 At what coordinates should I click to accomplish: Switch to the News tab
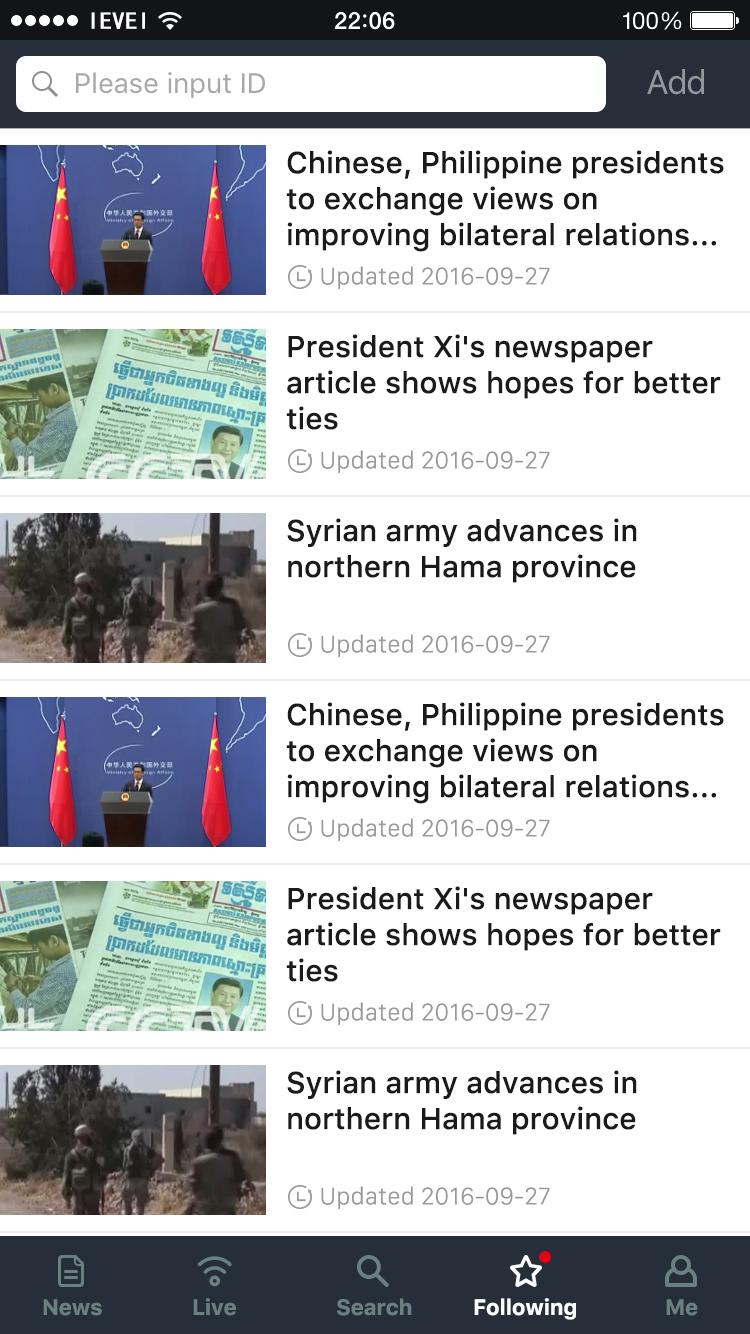tap(71, 1285)
